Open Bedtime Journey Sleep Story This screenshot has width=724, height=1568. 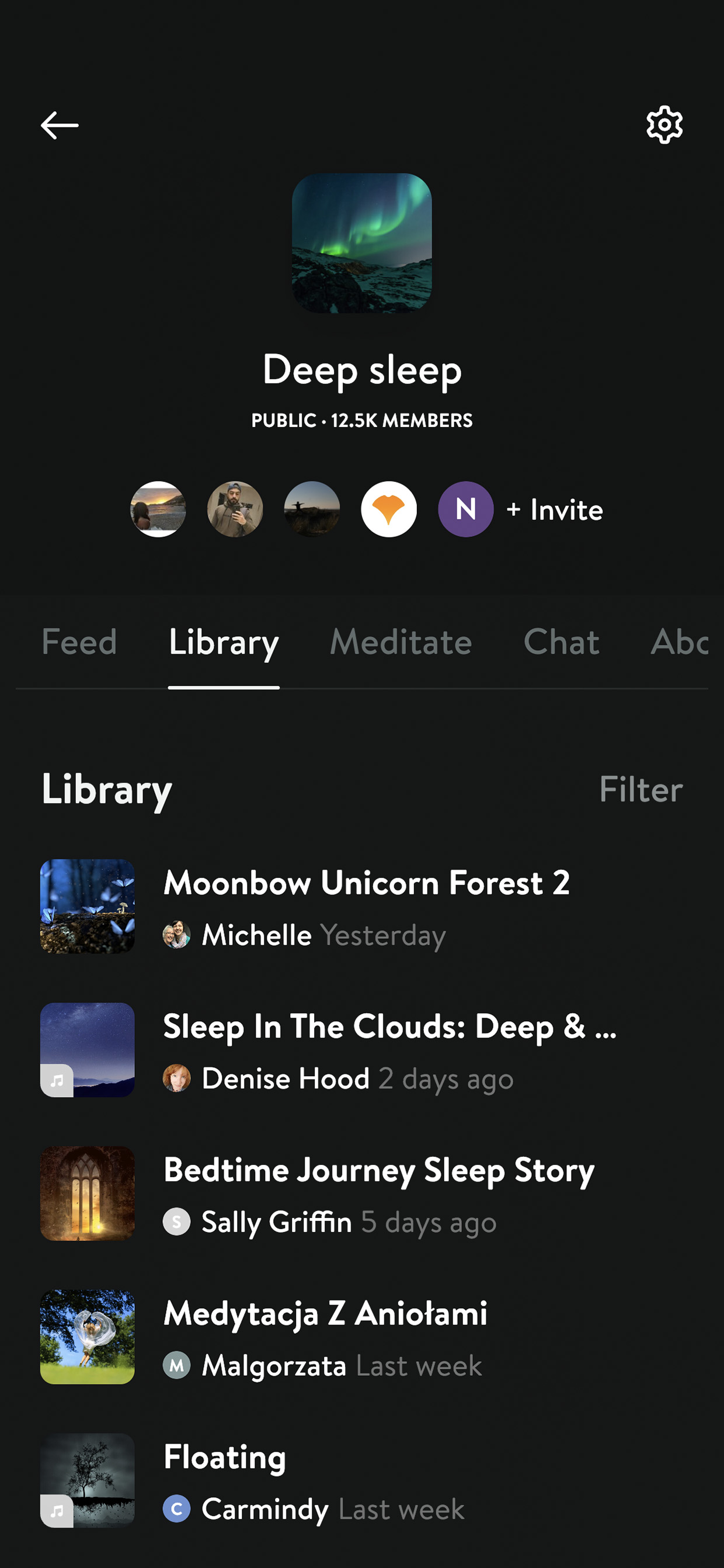(x=362, y=1194)
